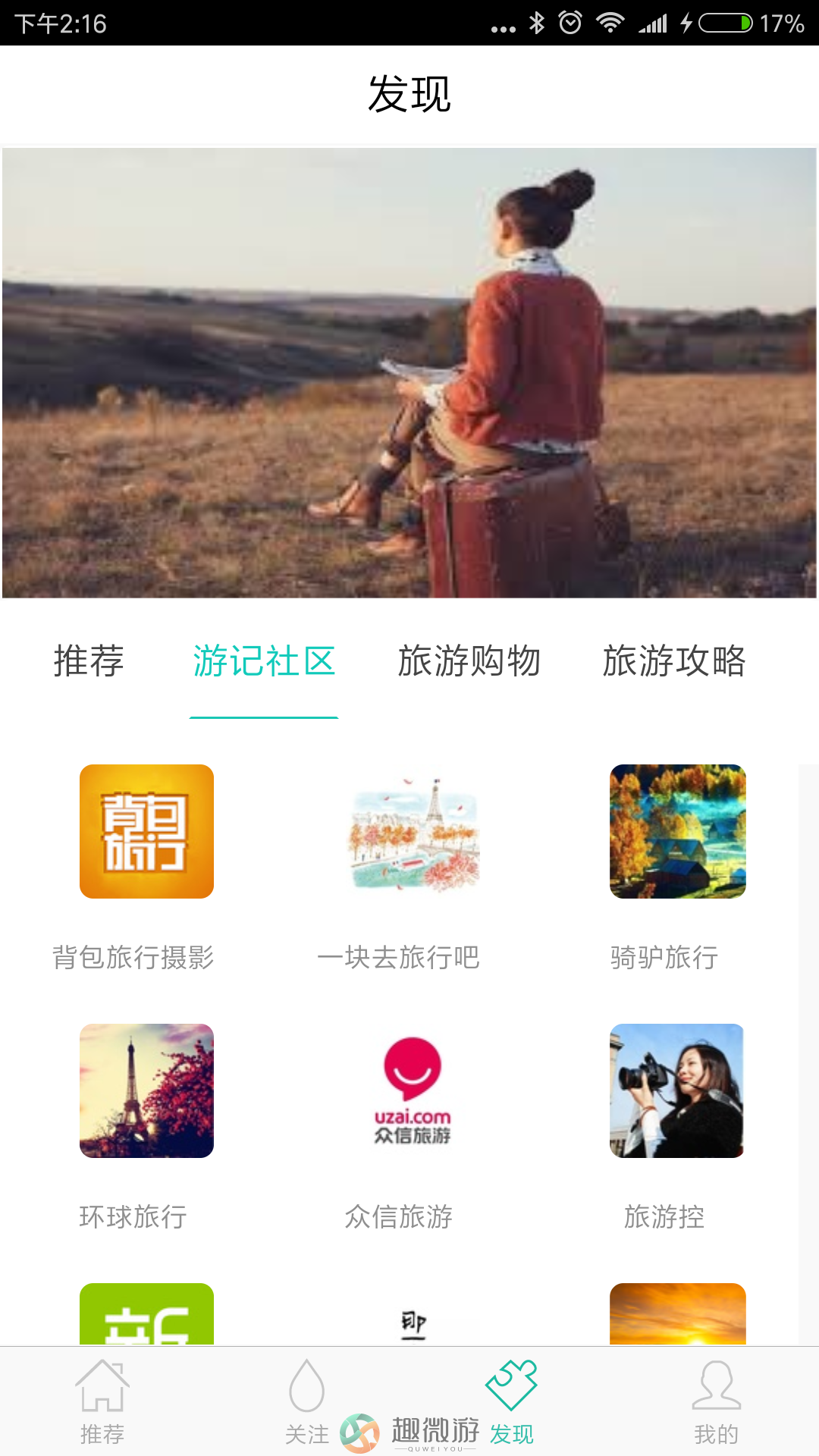Switch to the 推荐 top tab

pos(89,661)
